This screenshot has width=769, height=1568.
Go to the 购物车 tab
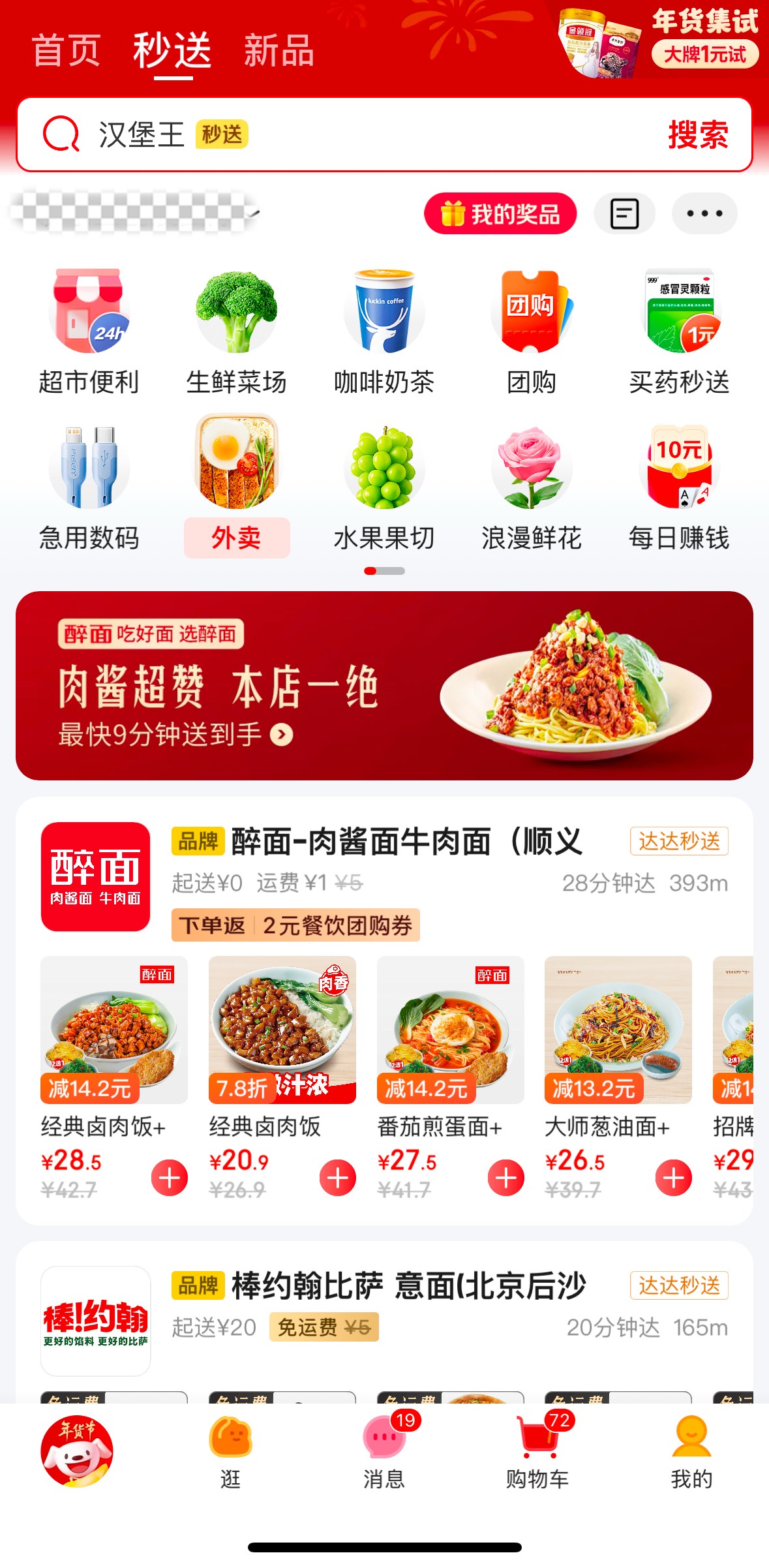click(537, 1452)
